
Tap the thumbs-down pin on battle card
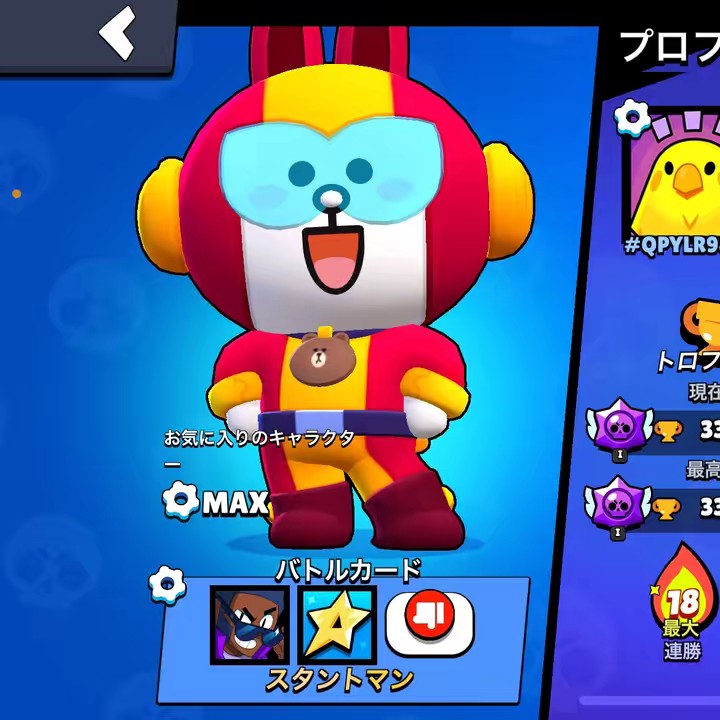428,621
